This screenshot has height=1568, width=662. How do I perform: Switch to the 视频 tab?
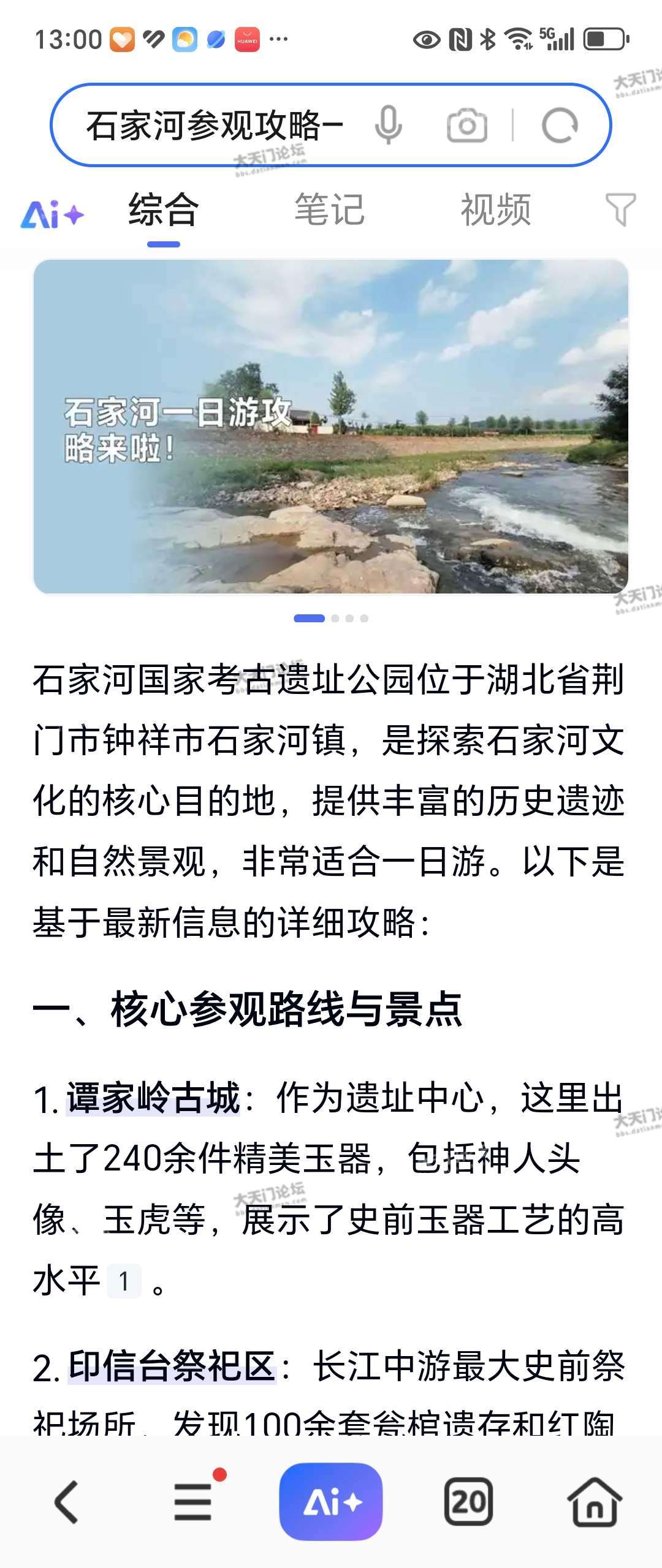click(496, 210)
